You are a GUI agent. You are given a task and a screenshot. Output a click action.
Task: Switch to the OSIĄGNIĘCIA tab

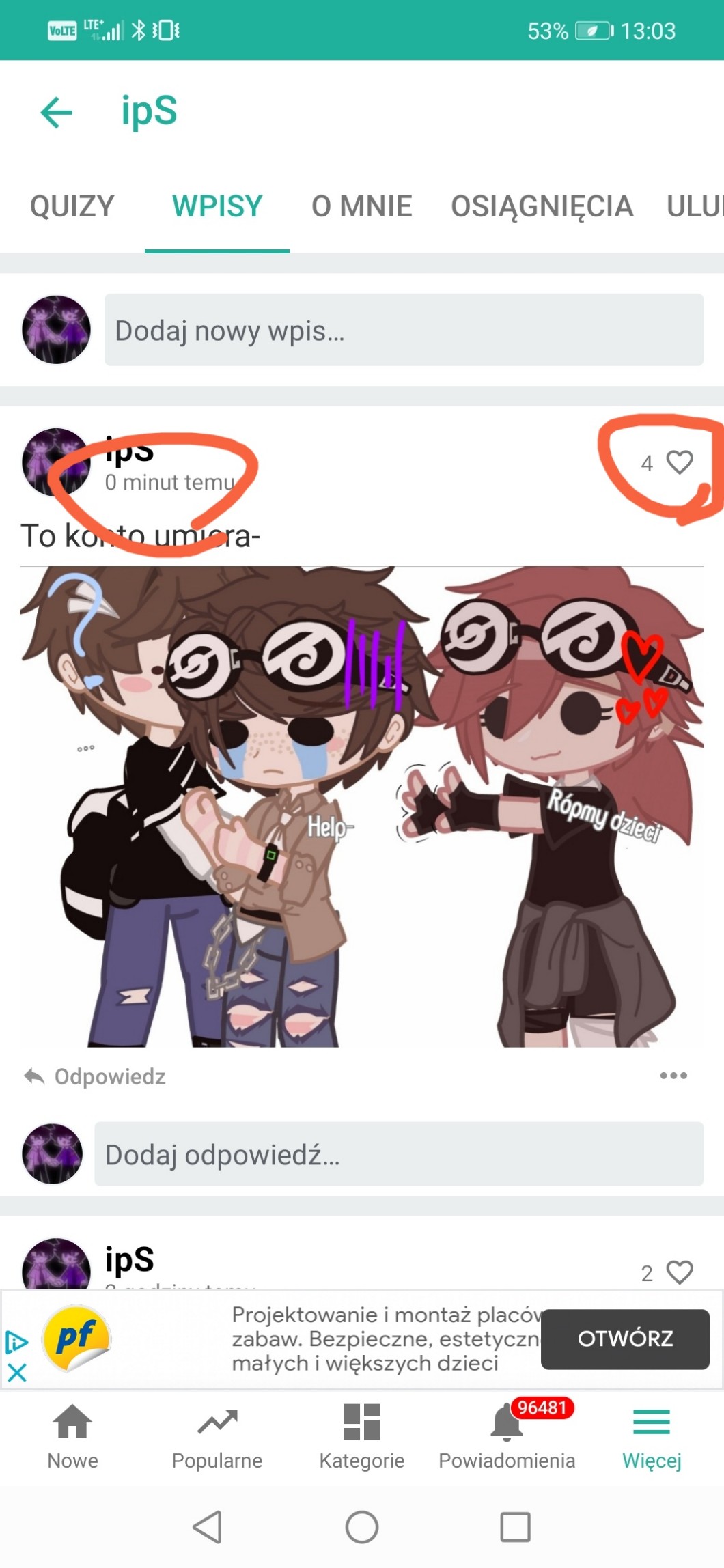tap(542, 206)
